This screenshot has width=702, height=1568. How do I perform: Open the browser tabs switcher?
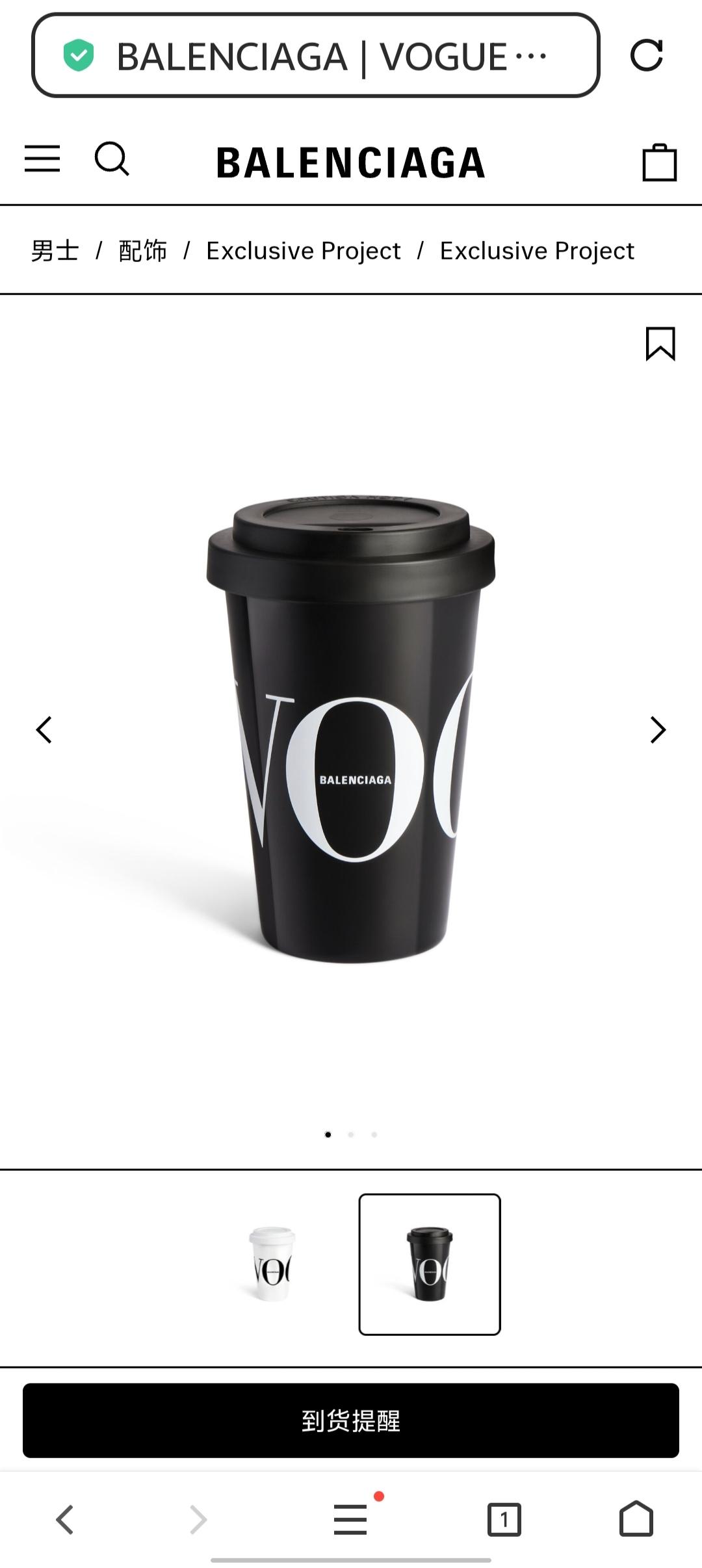coord(504,1520)
